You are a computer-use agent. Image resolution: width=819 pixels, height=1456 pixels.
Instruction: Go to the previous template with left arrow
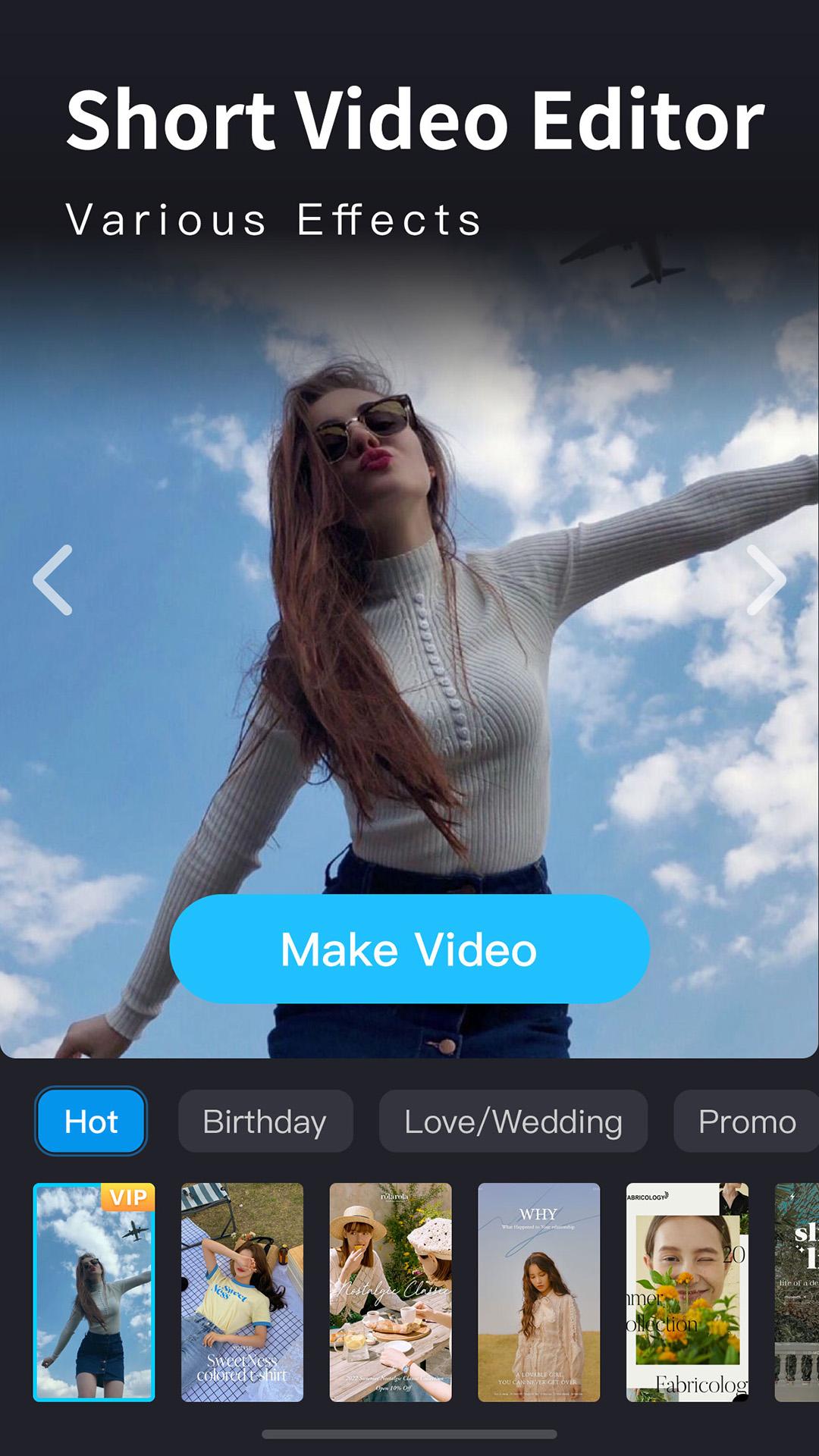point(53,579)
